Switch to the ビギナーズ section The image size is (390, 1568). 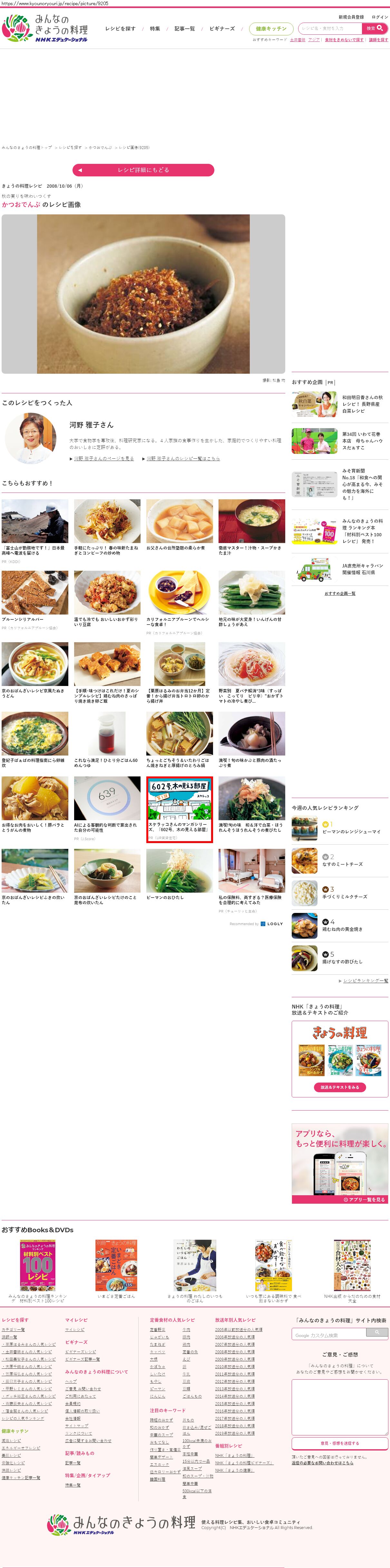222,29
